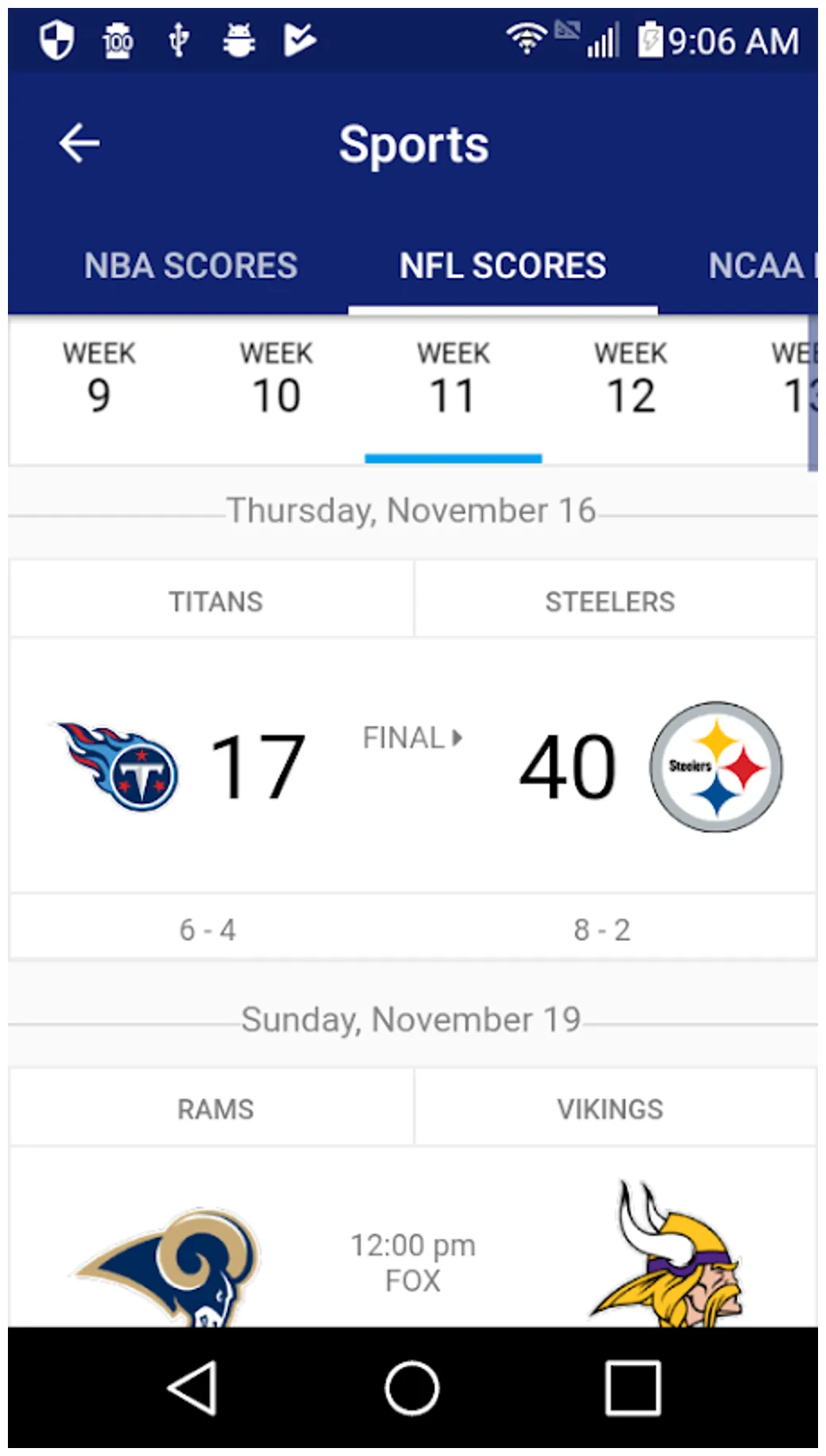826x1456 pixels.
Task: Click the TITANS column header
Action: 215,601
